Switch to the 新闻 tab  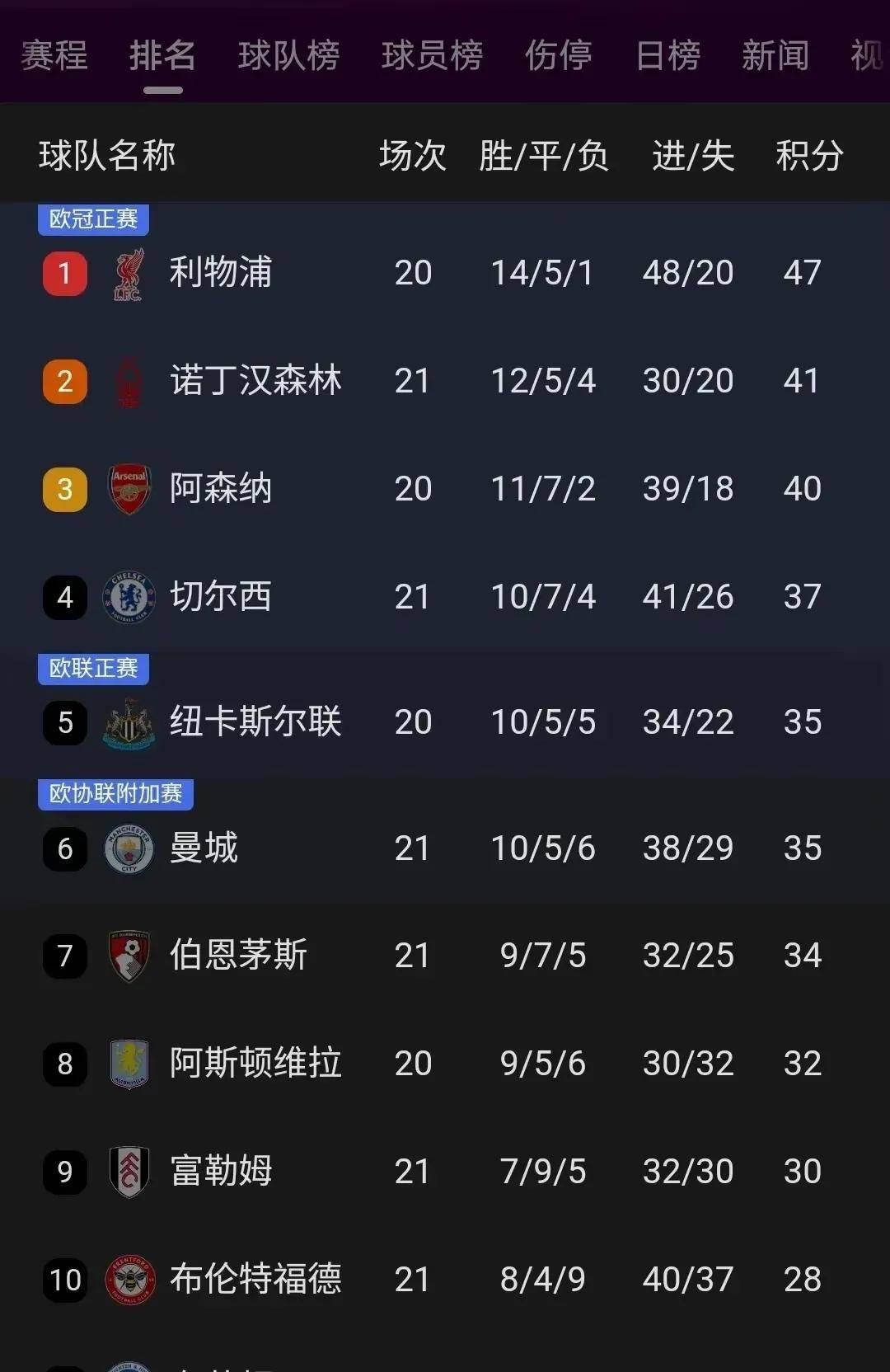(775, 56)
